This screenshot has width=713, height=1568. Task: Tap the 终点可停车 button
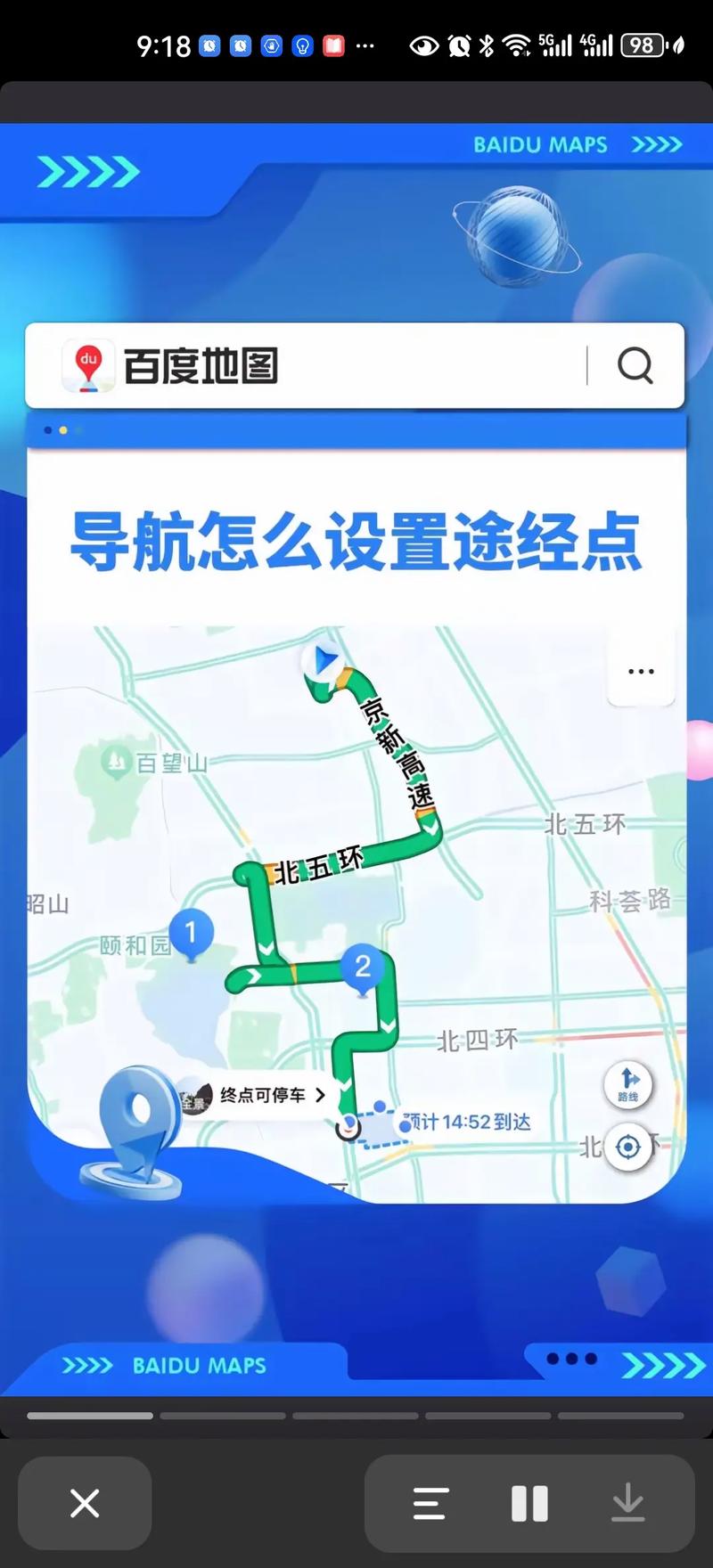click(261, 1094)
